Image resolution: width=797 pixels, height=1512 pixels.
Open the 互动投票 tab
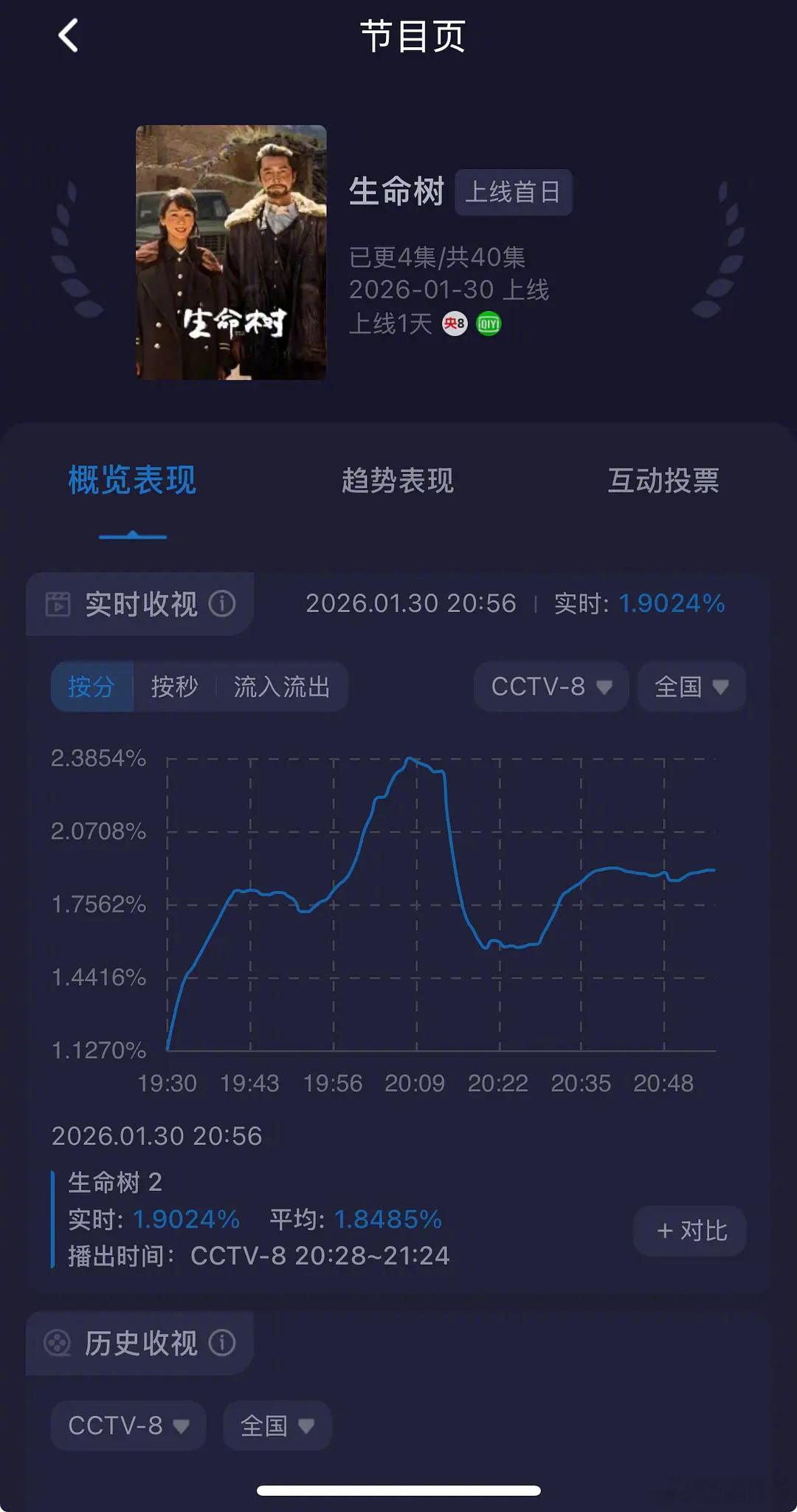tap(664, 481)
